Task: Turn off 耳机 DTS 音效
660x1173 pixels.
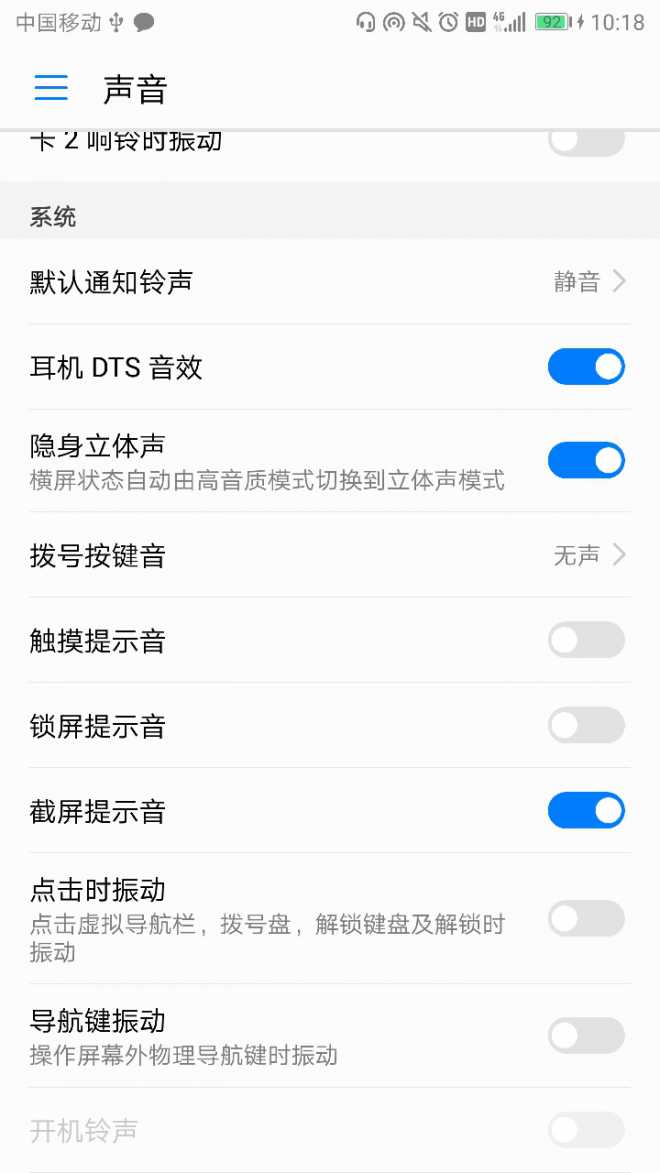Action: 586,367
